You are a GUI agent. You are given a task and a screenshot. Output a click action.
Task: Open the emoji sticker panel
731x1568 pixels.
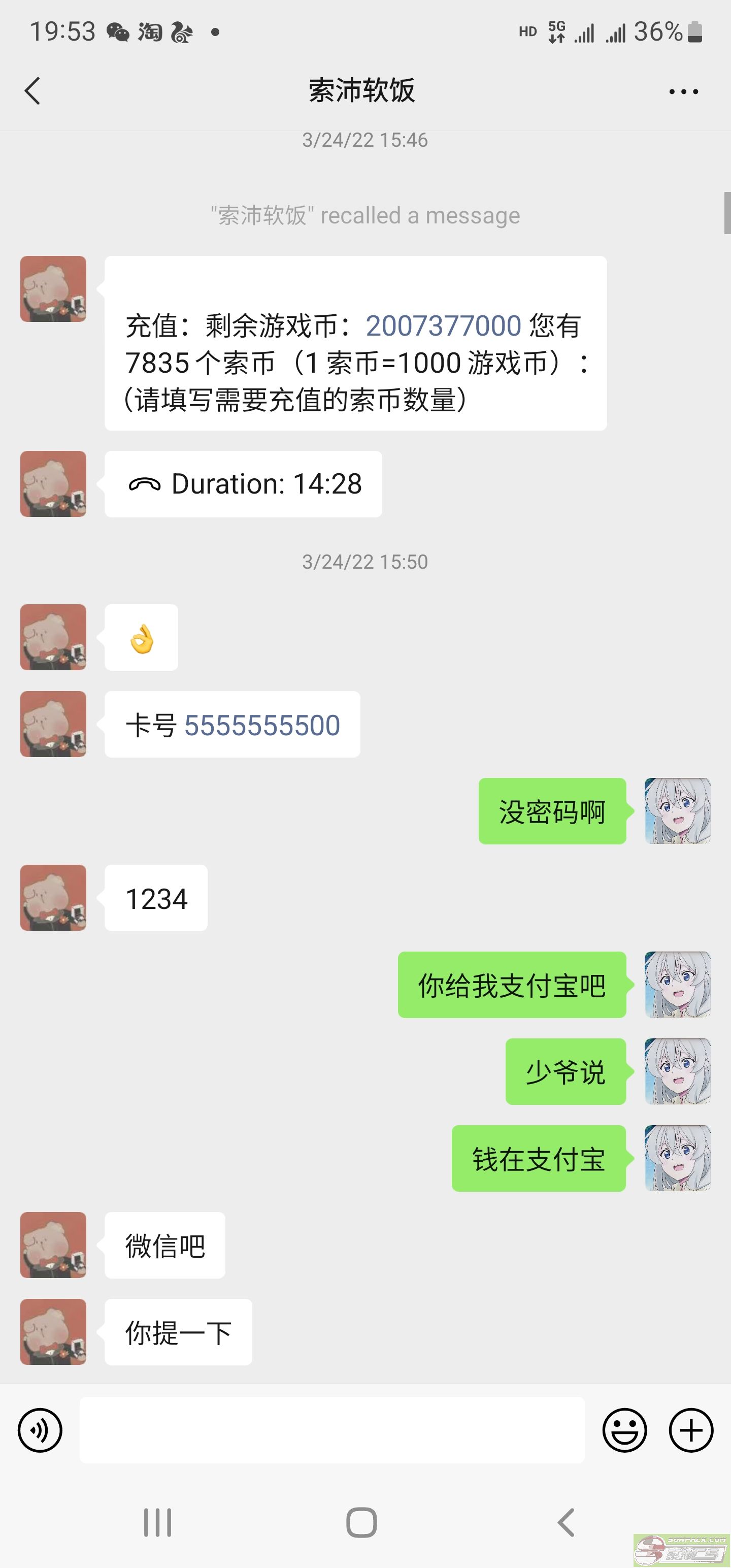point(624,1430)
